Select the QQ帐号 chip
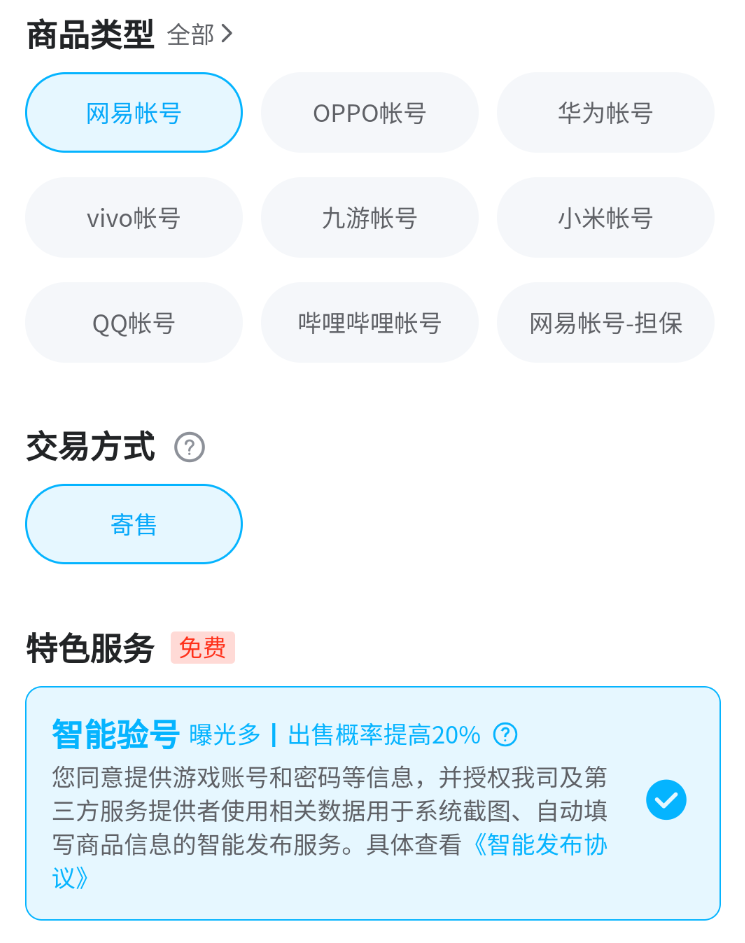745x943 pixels. click(134, 323)
